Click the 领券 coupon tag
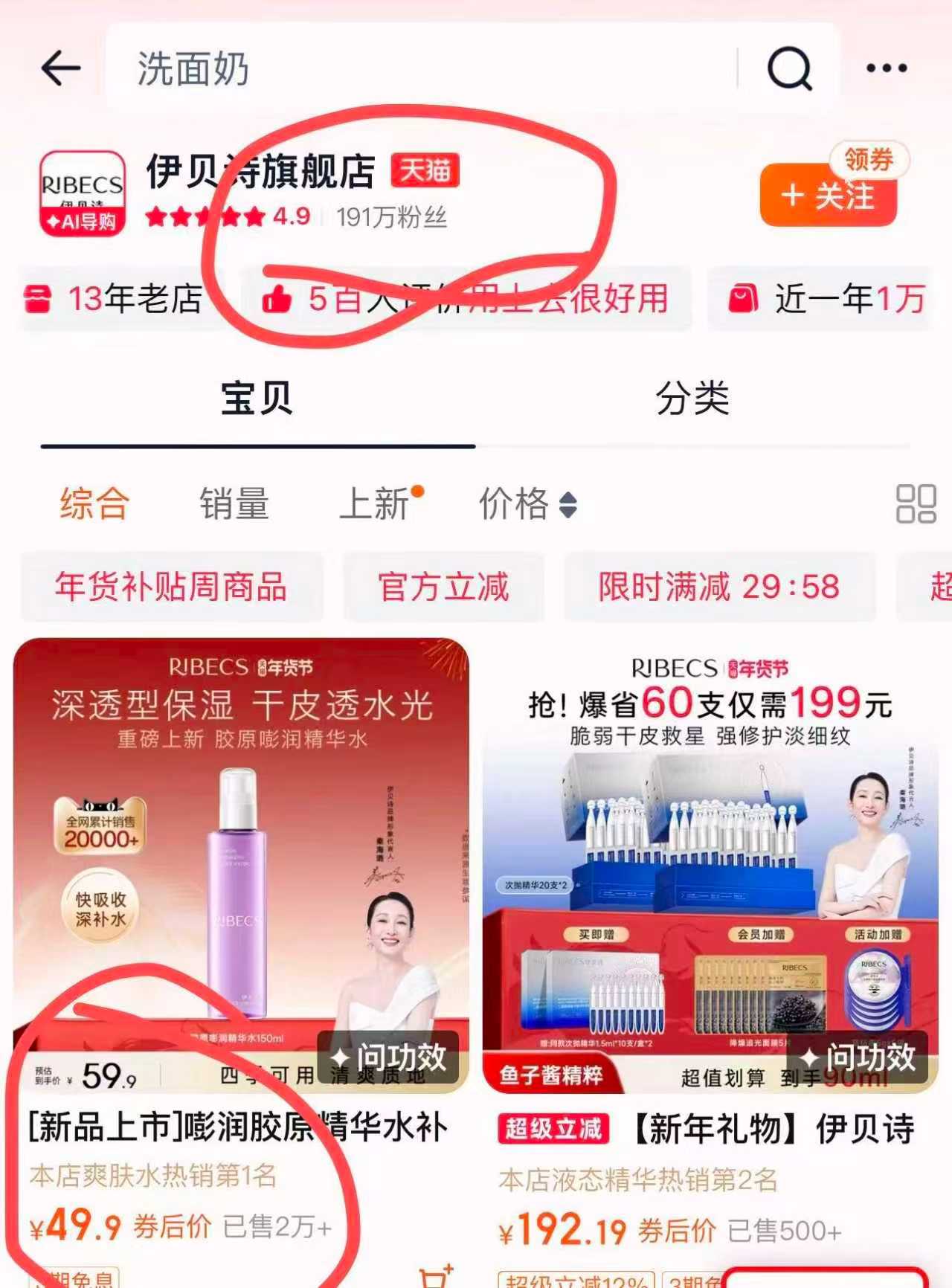This screenshot has height=1288, width=952. pos(869,157)
